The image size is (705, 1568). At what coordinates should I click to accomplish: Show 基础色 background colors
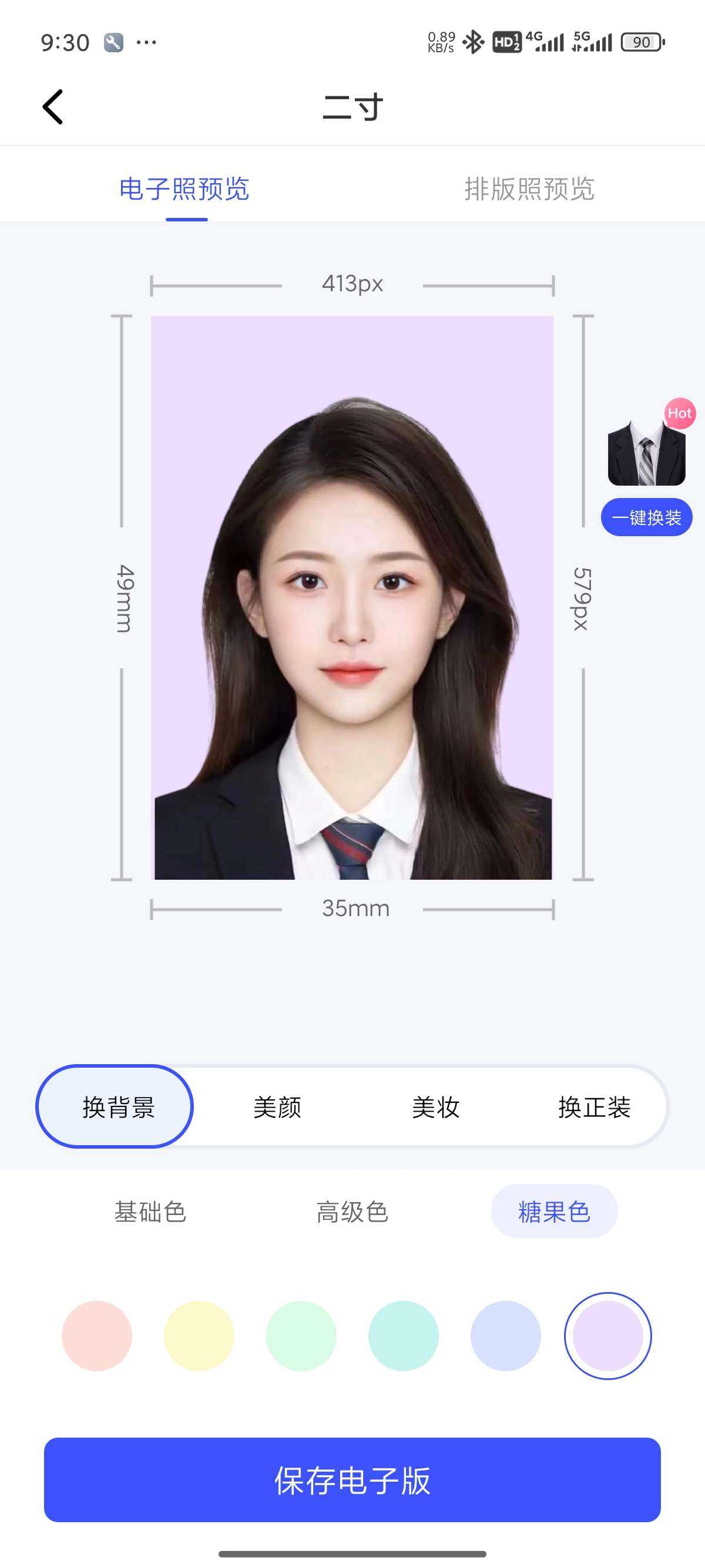point(150,1212)
